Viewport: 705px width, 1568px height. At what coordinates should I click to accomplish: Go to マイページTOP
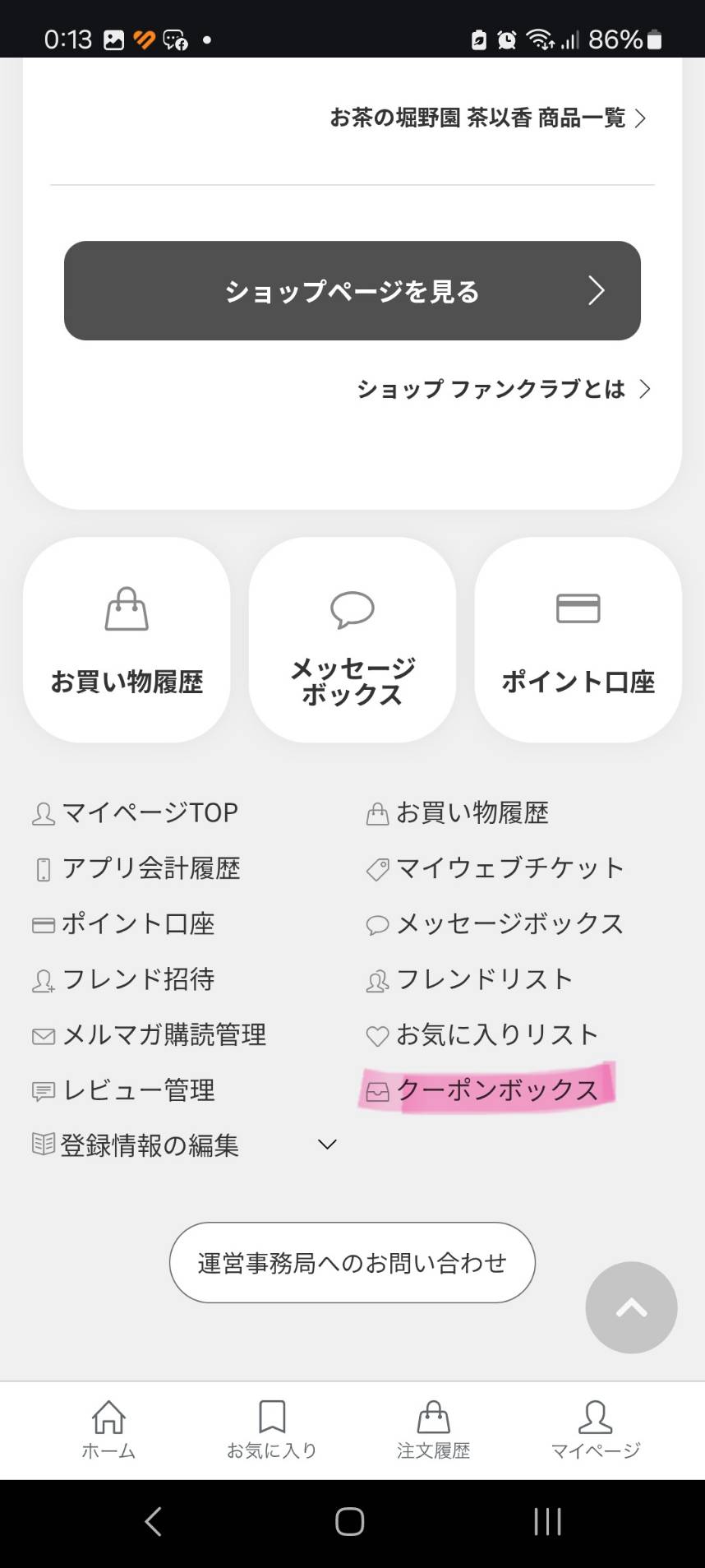pyautogui.click(x=136, y=813)
